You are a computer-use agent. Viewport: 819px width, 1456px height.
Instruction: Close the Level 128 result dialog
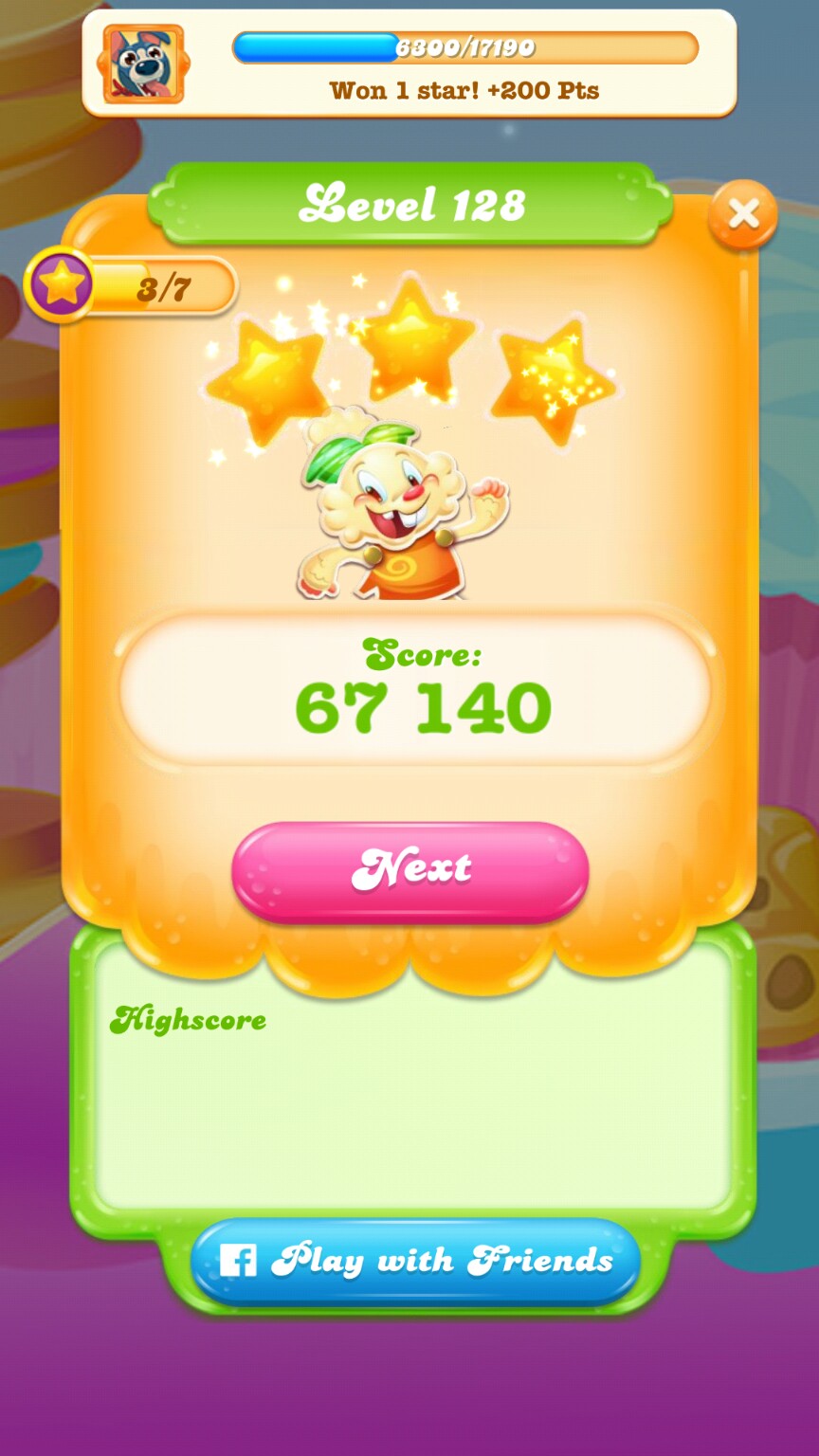pyautogui.click(x=742, y=215)
